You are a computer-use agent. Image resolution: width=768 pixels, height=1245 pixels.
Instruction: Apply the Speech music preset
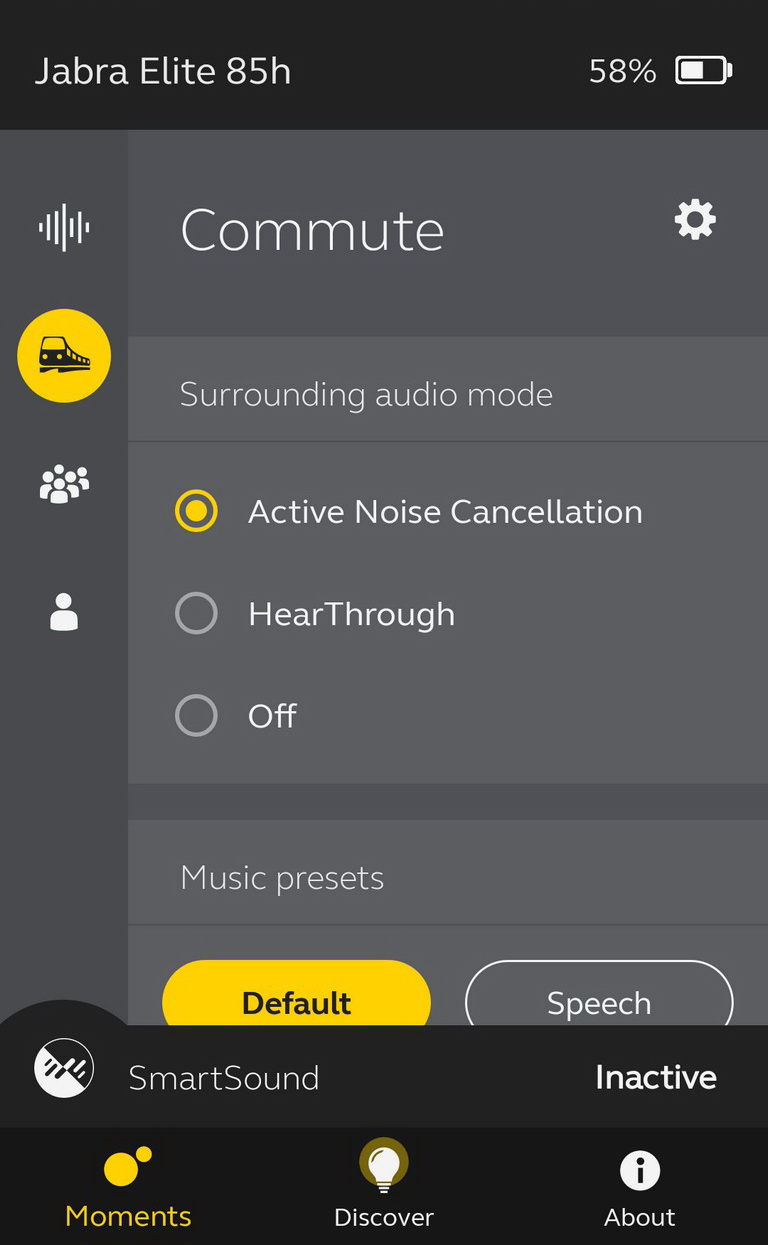coord(599,993)
